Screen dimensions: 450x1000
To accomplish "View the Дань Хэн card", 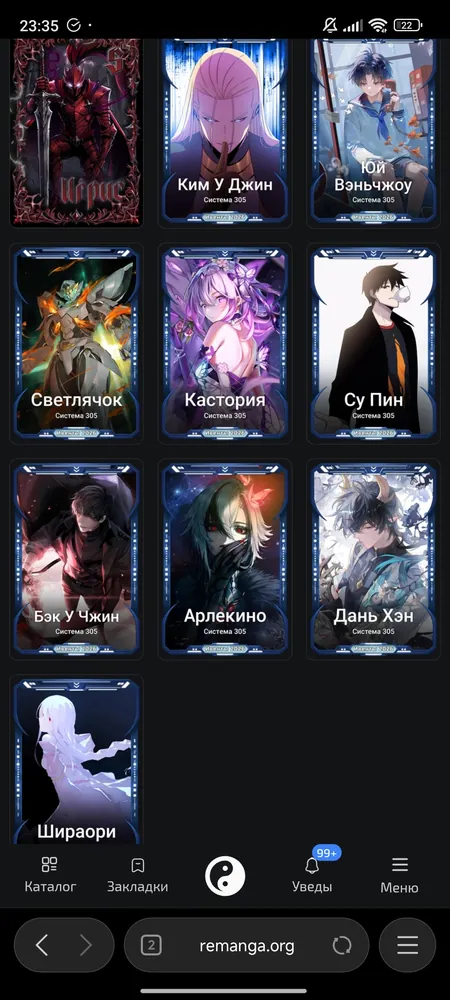I will pyautogui.click(x=374, y=559).
